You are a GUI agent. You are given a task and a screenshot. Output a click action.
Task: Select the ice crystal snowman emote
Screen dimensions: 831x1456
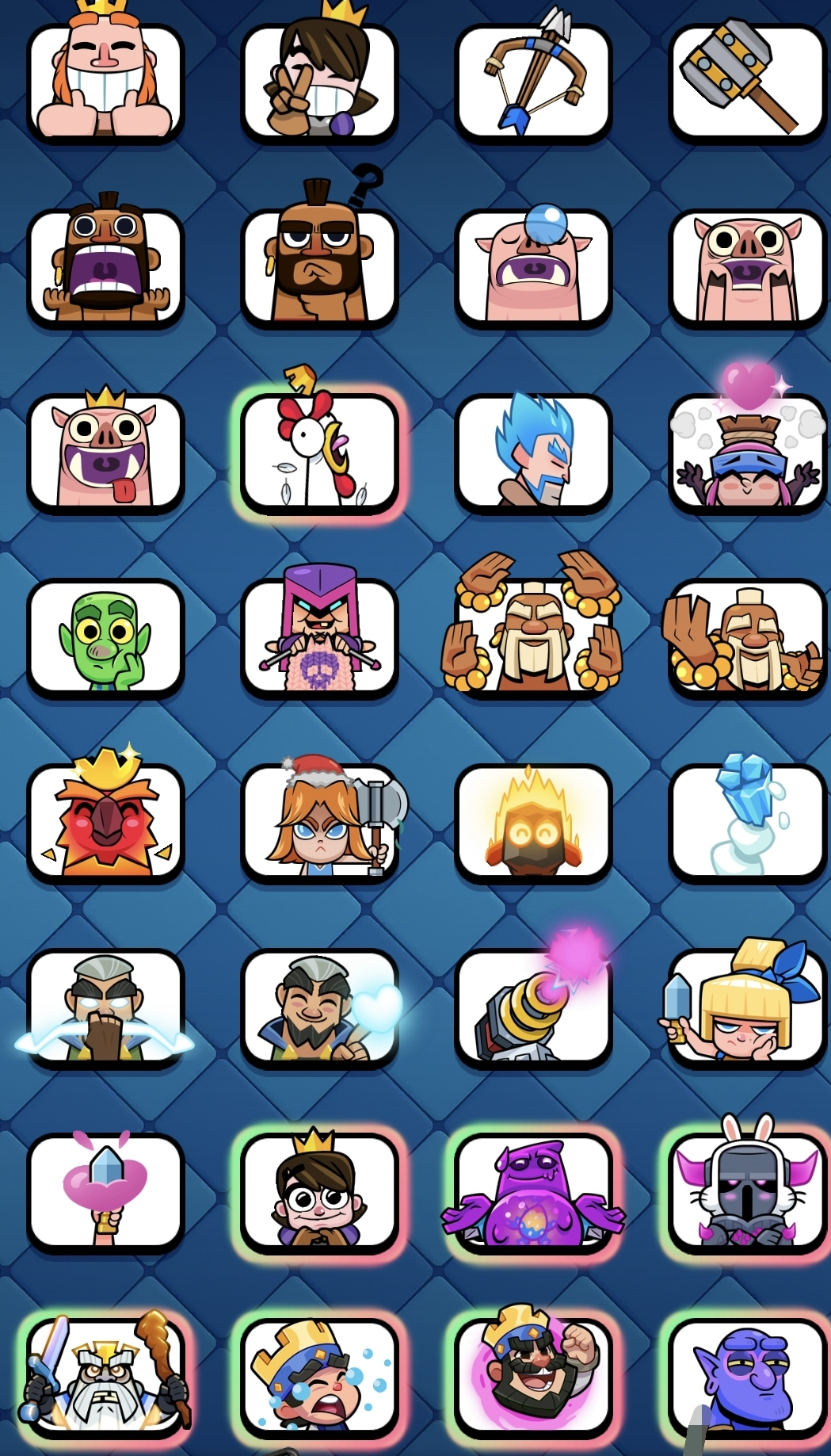pyautogui.click(x=747, y=822)
